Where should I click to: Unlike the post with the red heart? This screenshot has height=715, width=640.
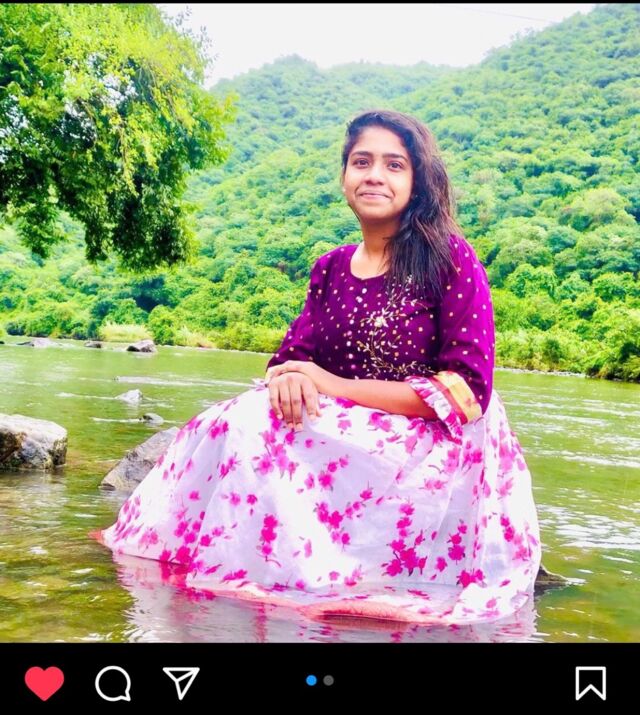(x=44, y=683)
